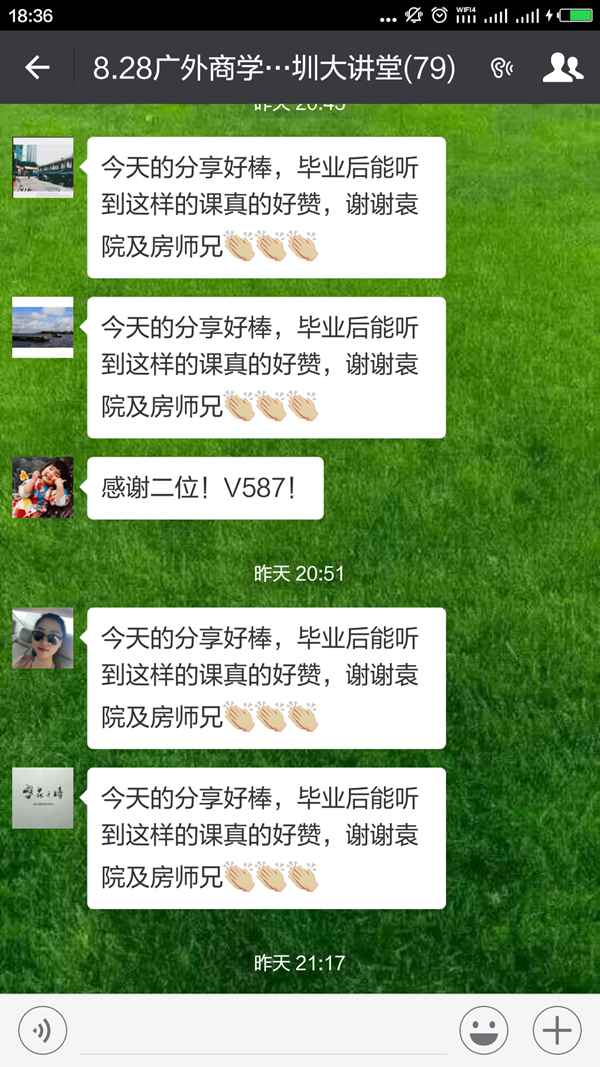Open the group members info icon
The height and width of the screenshot is (1067, 600).
[562, 67]
